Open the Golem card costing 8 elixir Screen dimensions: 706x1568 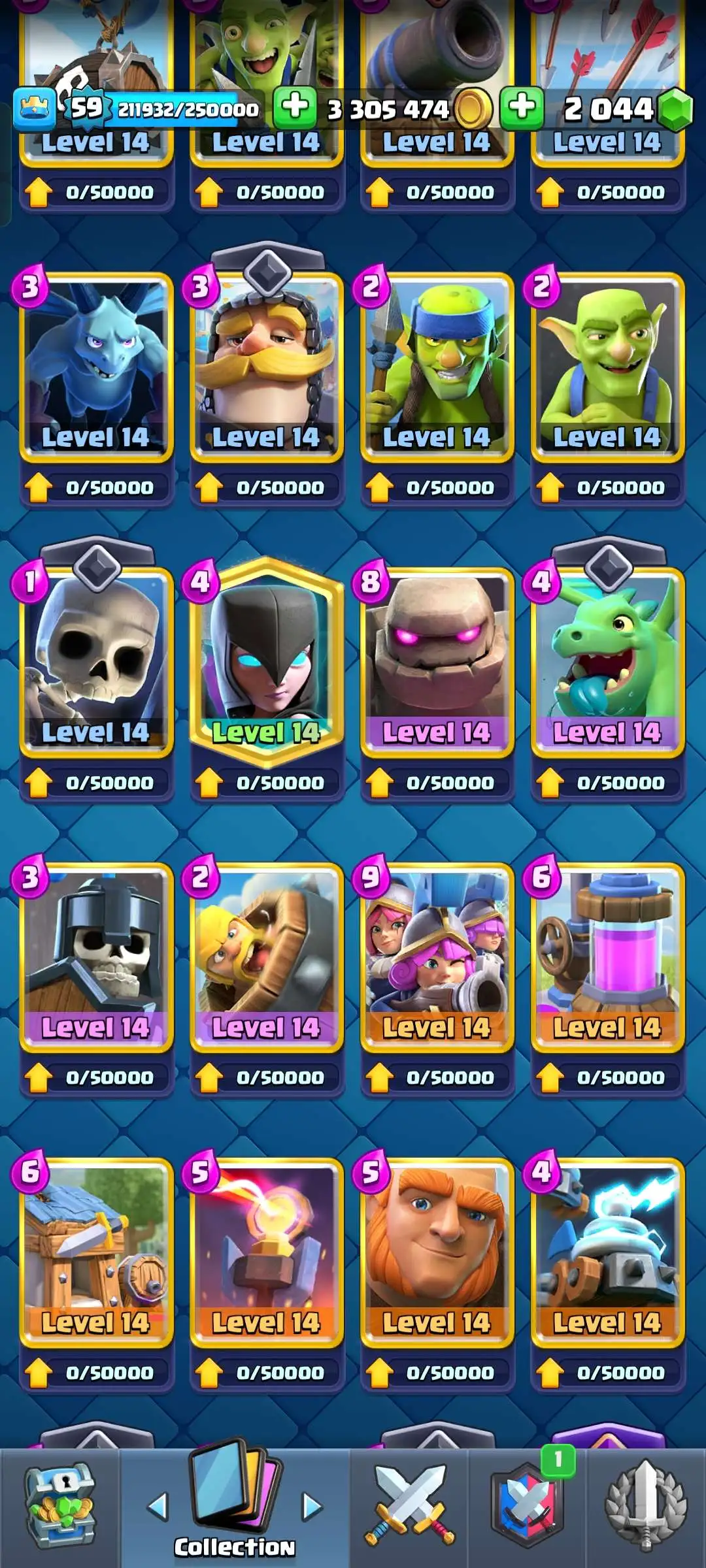pos(437,661)
